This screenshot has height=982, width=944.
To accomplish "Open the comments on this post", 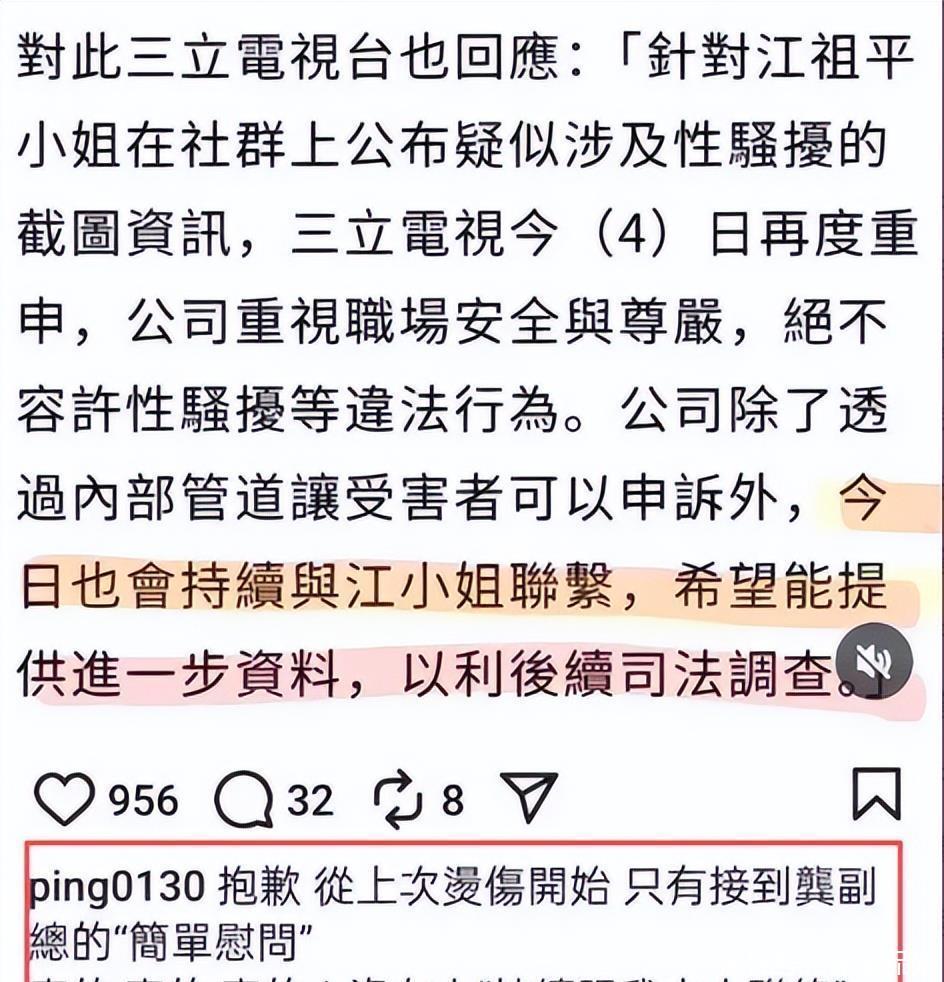I will click(x=243, y=800).
